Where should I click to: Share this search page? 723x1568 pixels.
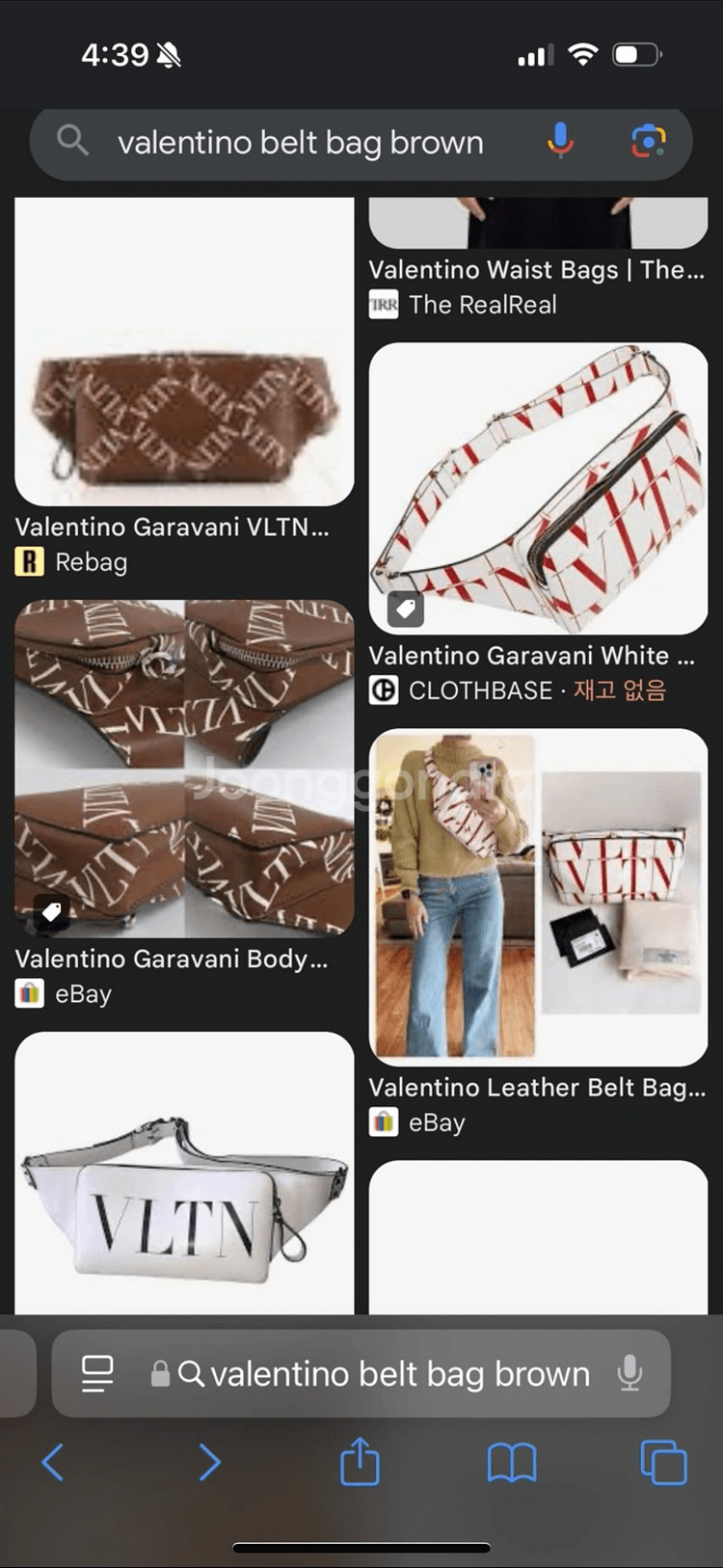click(x=360, y=1462)
